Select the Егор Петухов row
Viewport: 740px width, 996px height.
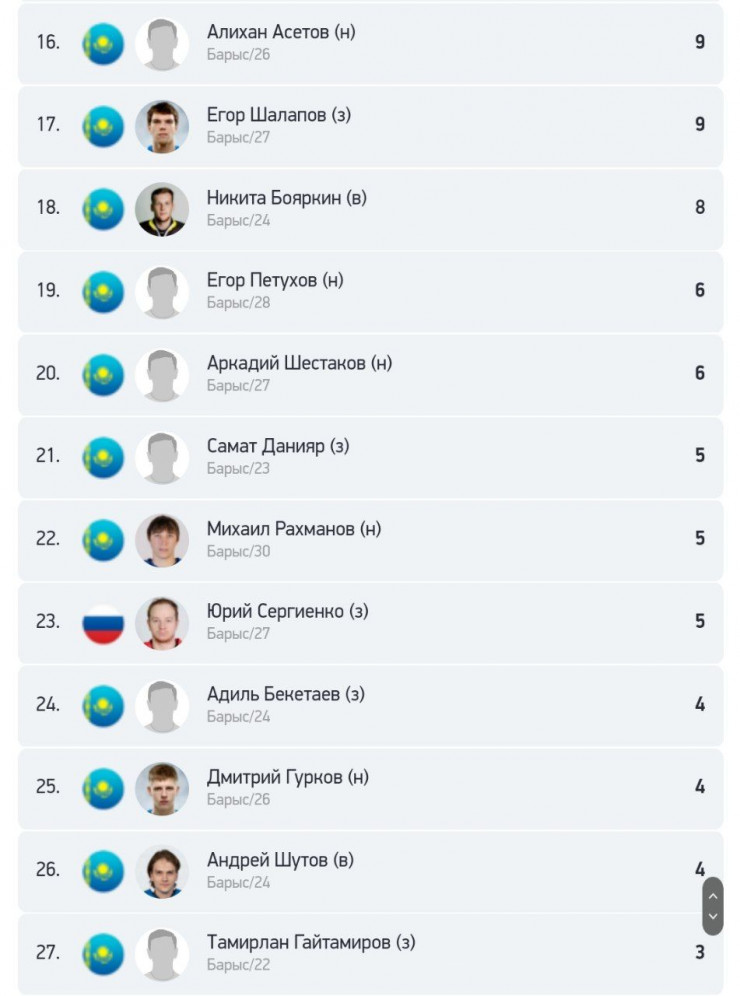(x=274, y=281)
